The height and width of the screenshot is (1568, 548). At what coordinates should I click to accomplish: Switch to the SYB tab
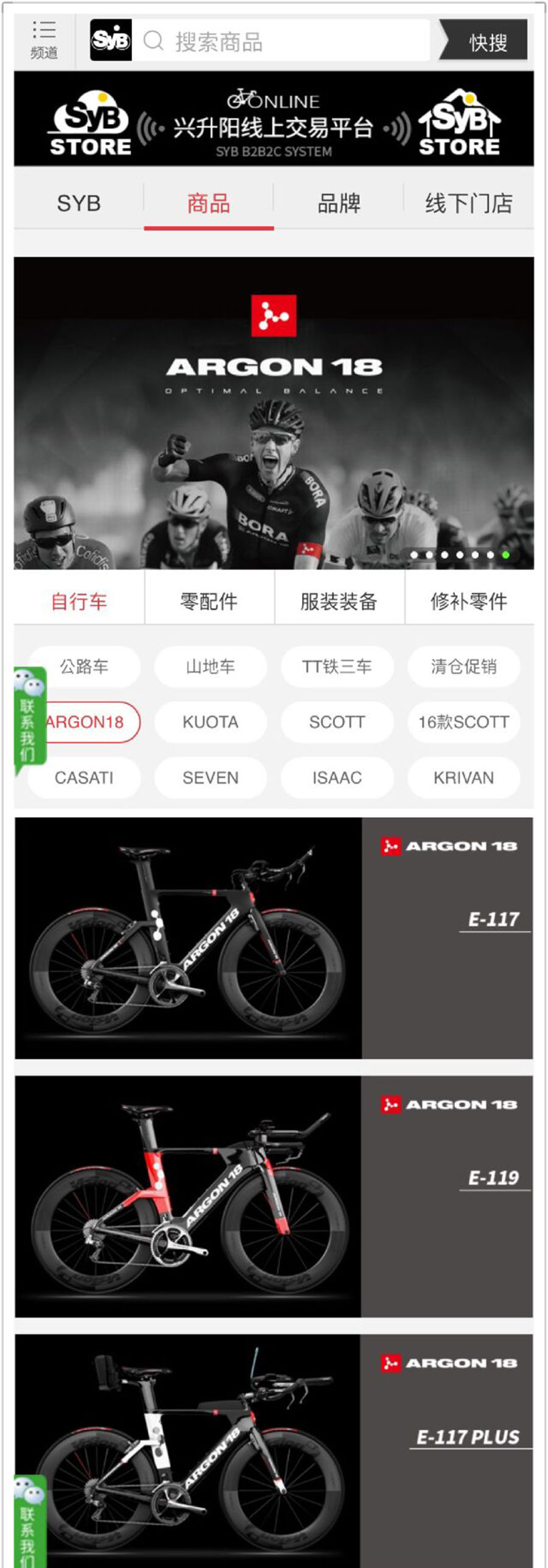(x=79, y=203)
